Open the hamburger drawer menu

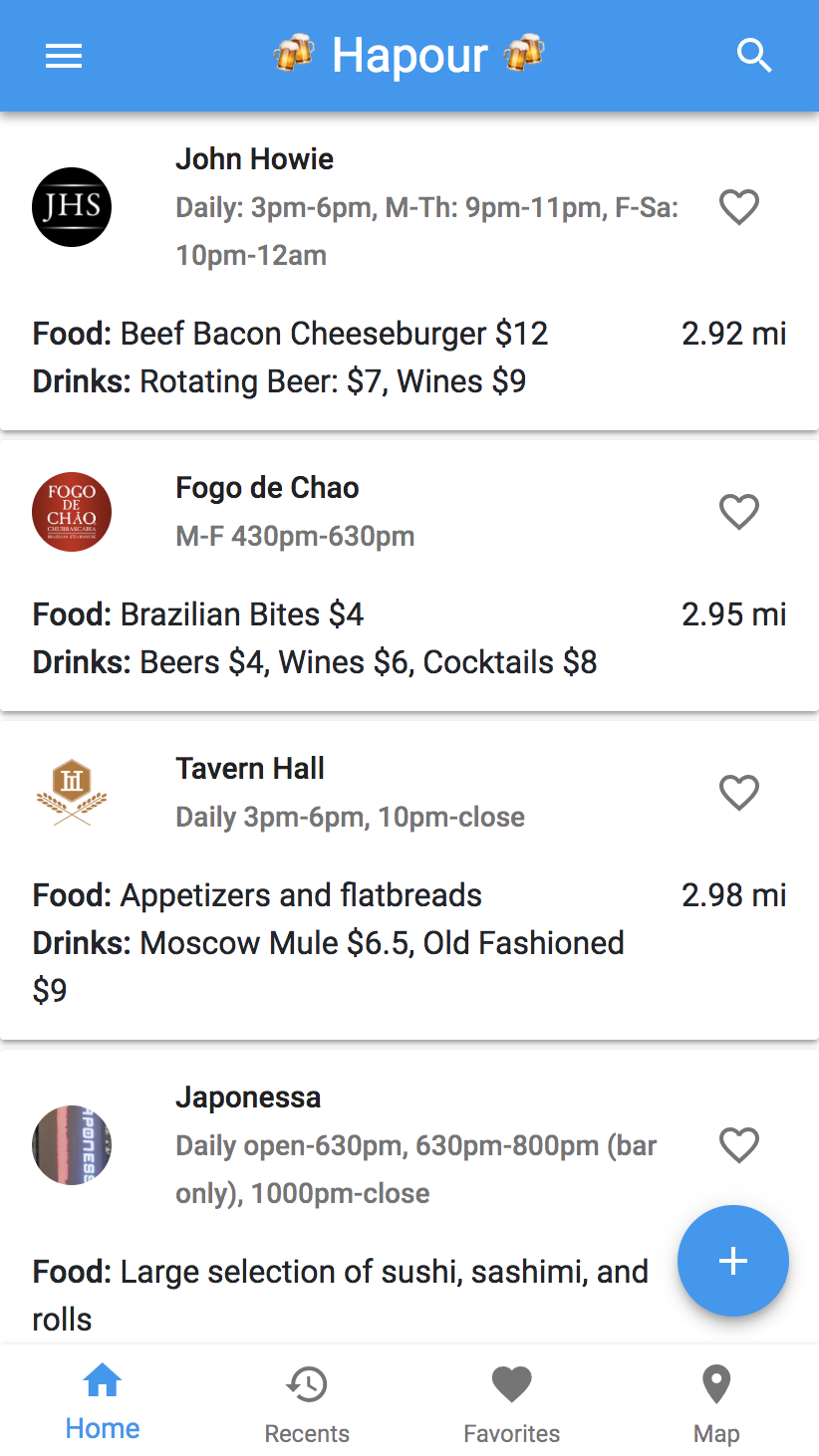pos(64,57)
